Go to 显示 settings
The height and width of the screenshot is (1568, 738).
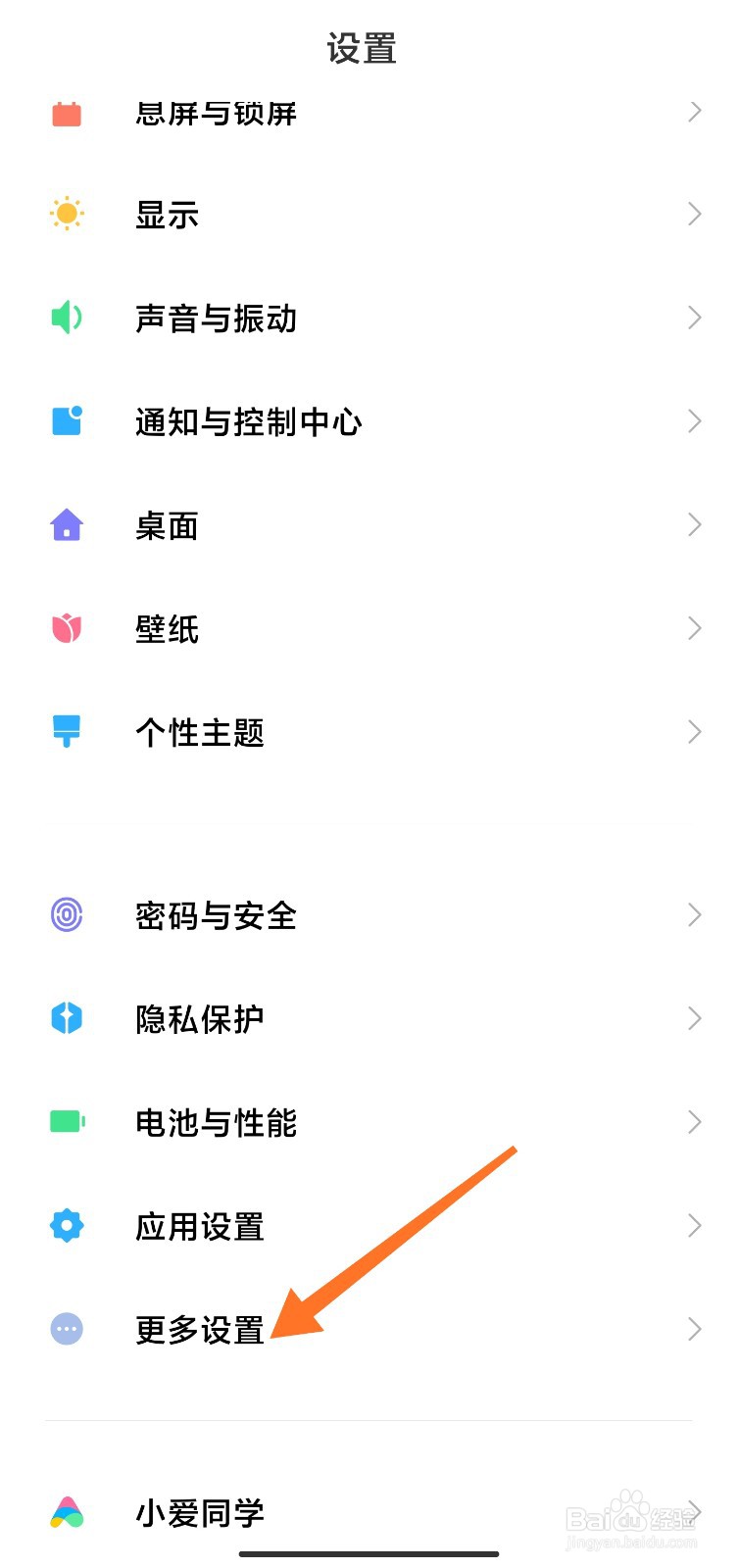tap(168, 215)
